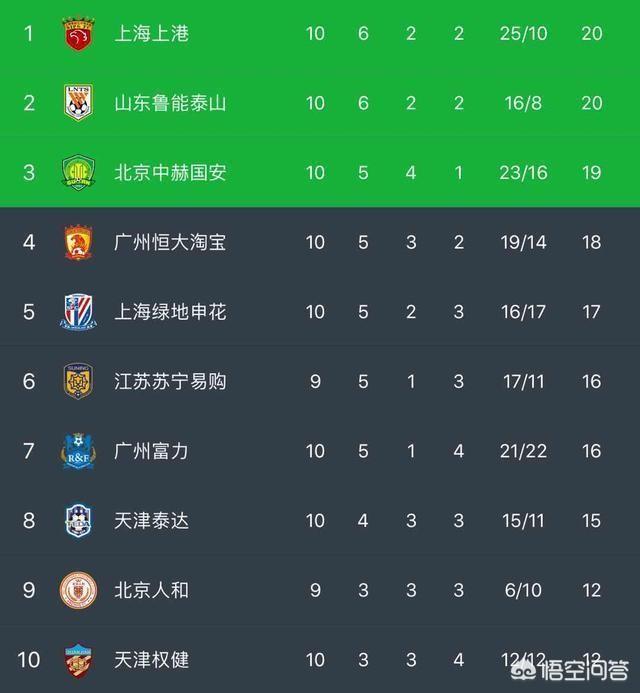Open the 天津权健 team row
The width and height of the screenshot is (640, 693).
point(320,659)
